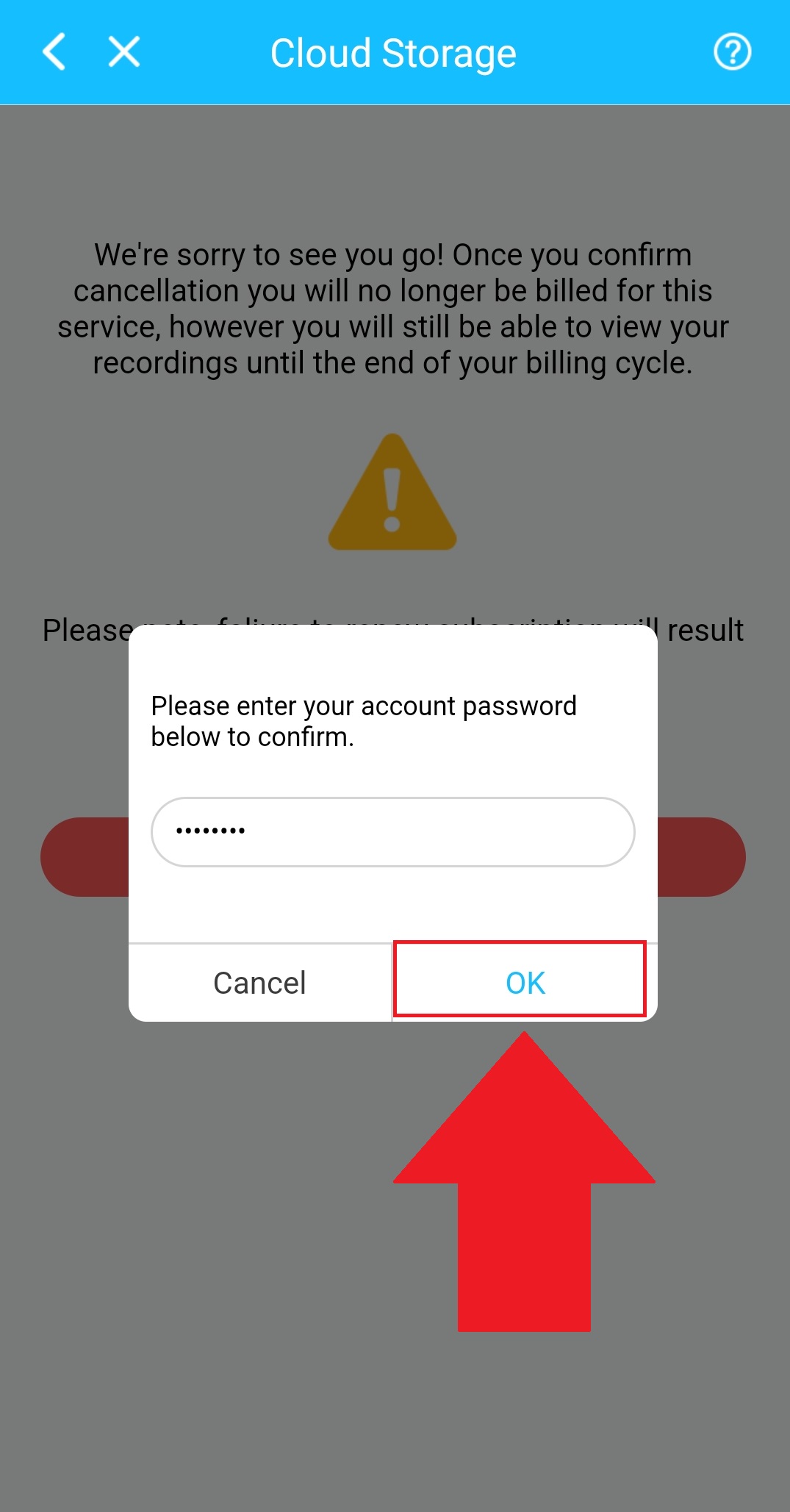Open the help question mark icon

coord(733,52)
